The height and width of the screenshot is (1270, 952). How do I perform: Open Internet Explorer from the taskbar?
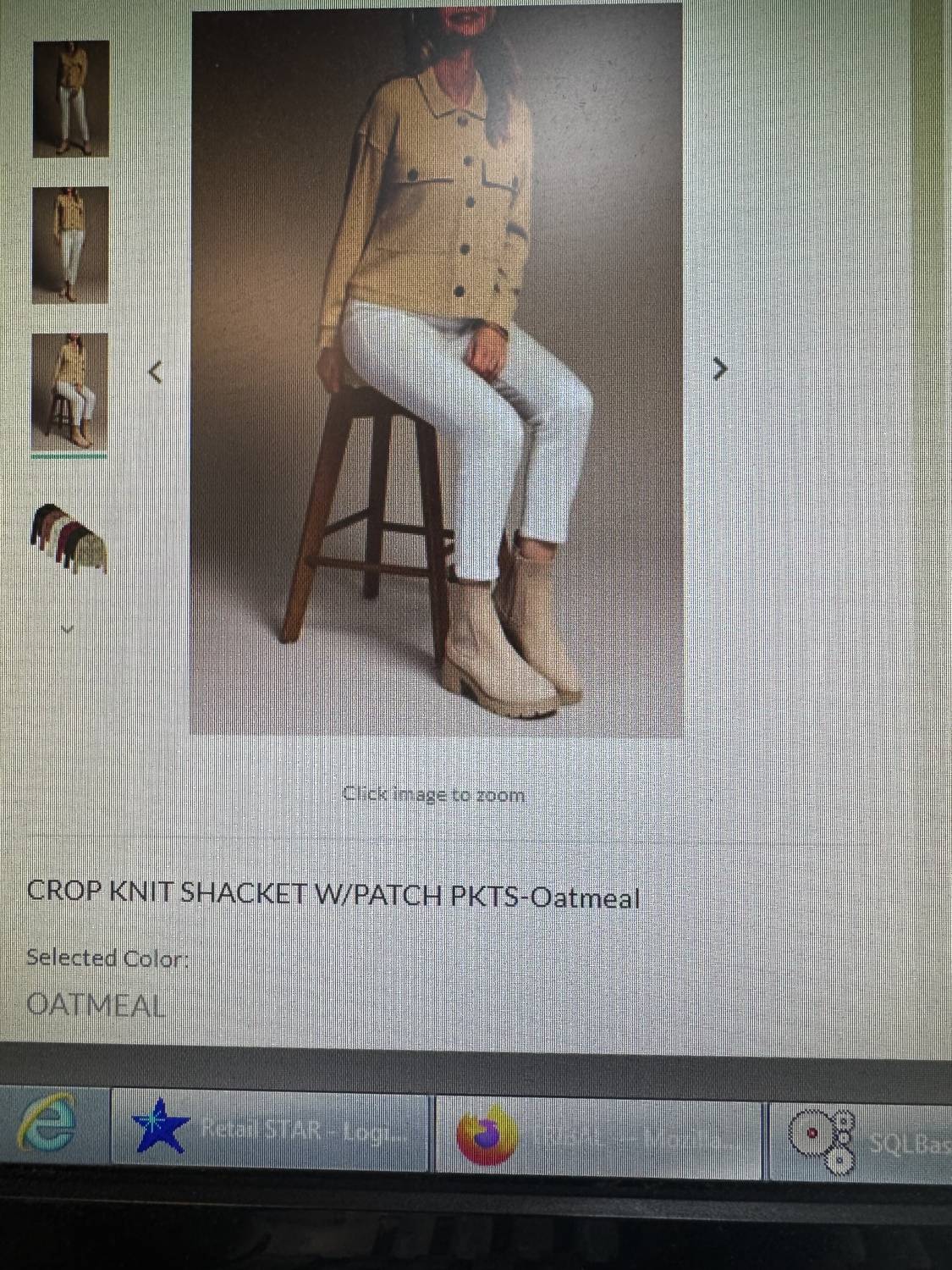point(48,1124)
